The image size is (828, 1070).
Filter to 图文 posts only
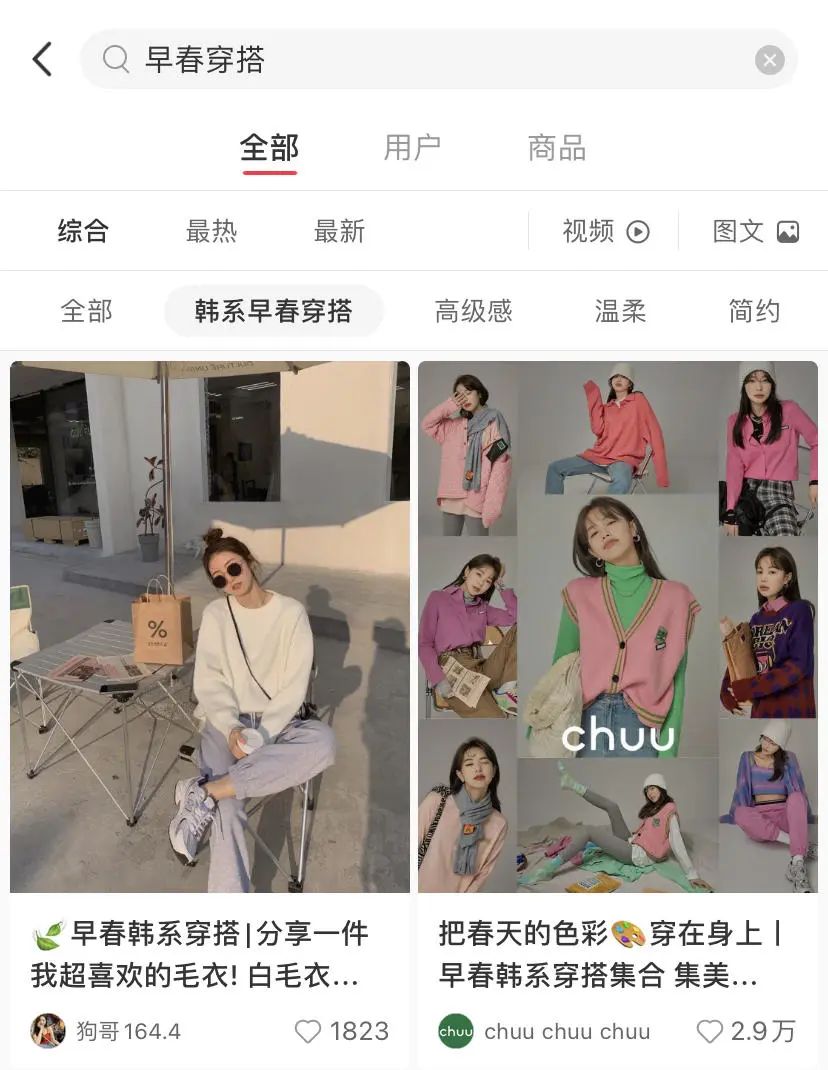coord(755,231)
